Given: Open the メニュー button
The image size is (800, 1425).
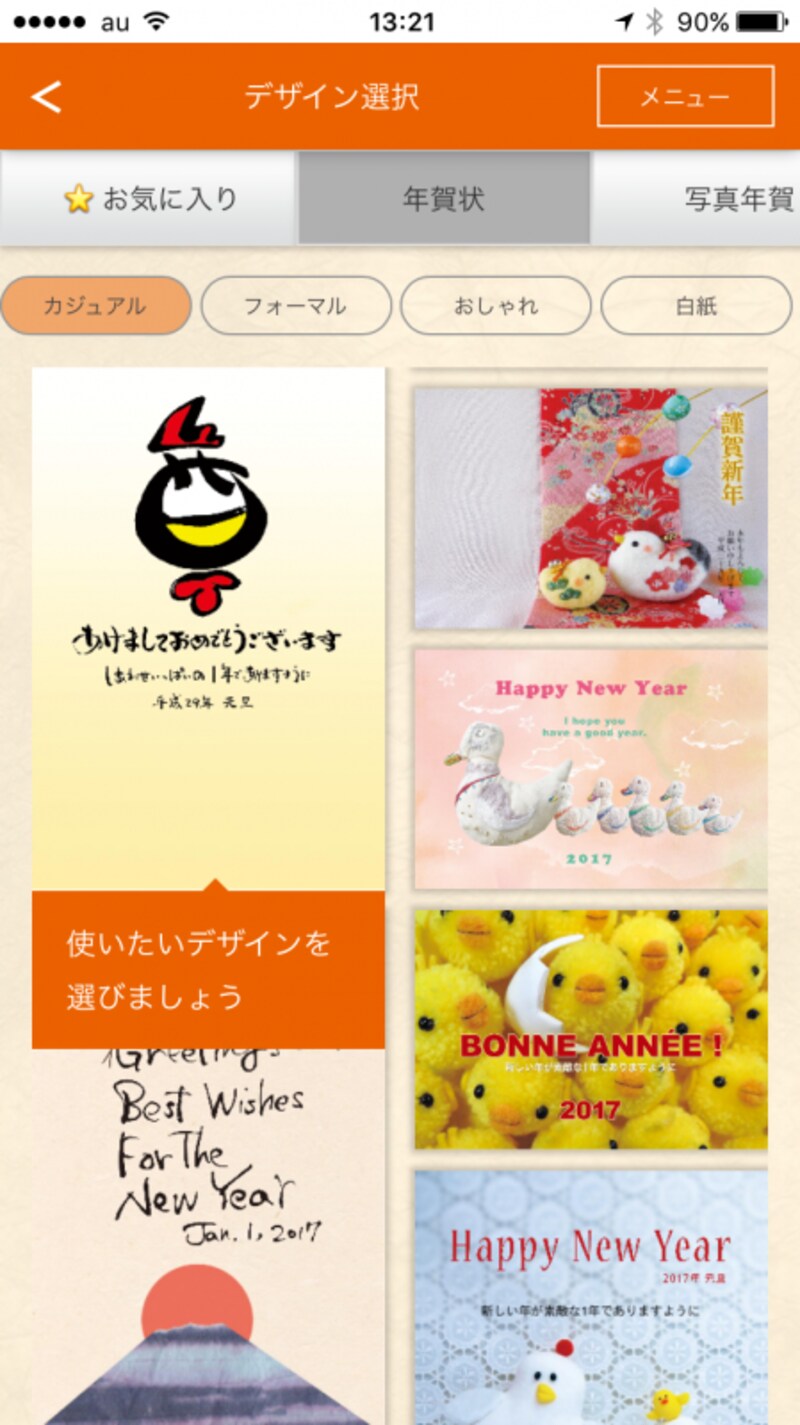Looking at the screenshot, I should [685, 97].
